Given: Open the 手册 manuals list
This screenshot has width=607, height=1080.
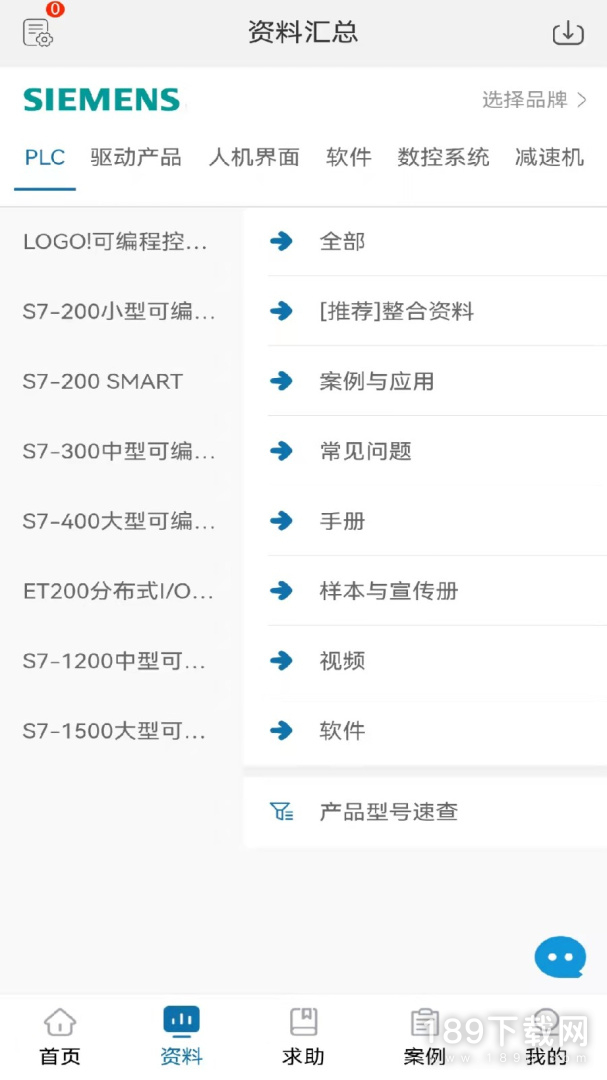Looking at the screenshot, I should click(x=425, y=521).
